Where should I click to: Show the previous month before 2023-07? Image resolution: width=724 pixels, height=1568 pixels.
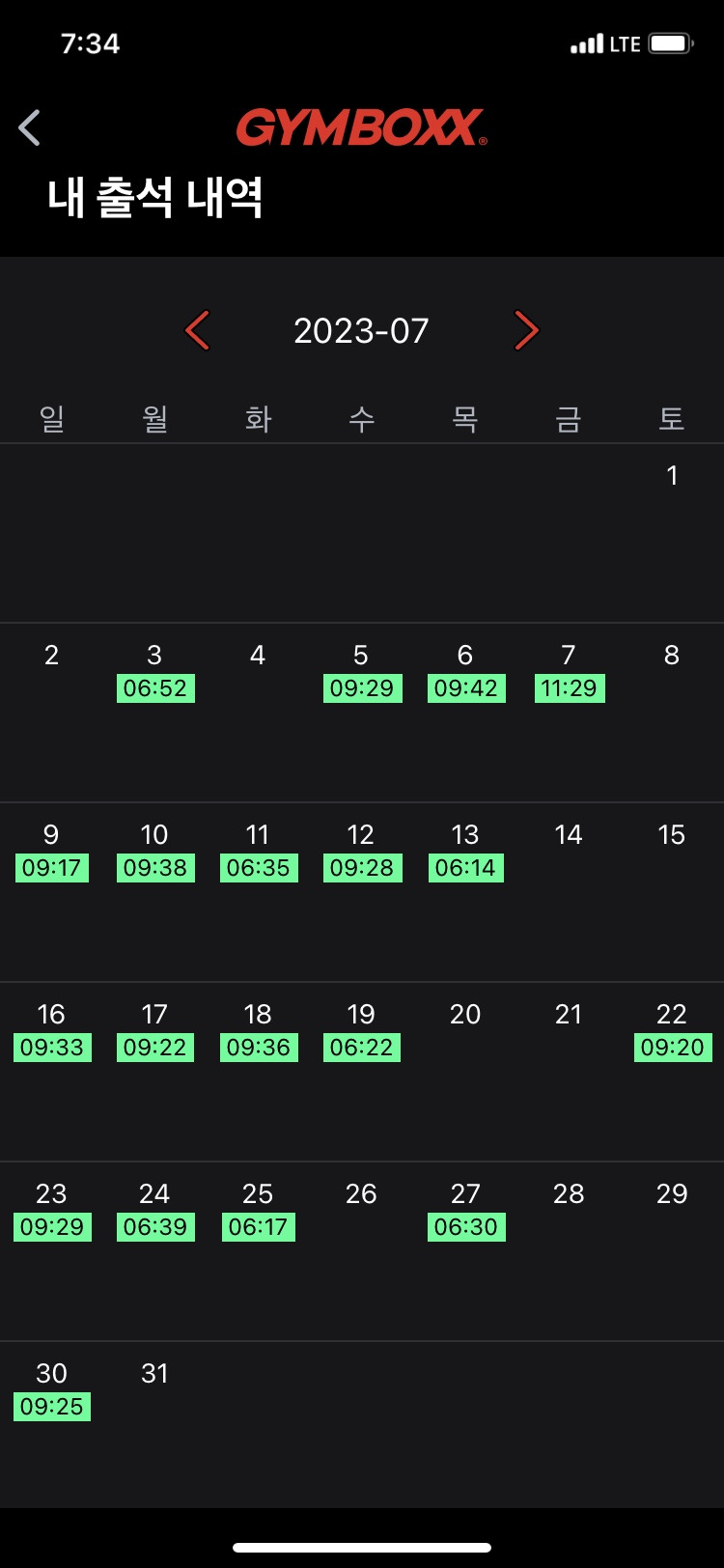pos(198,330)
